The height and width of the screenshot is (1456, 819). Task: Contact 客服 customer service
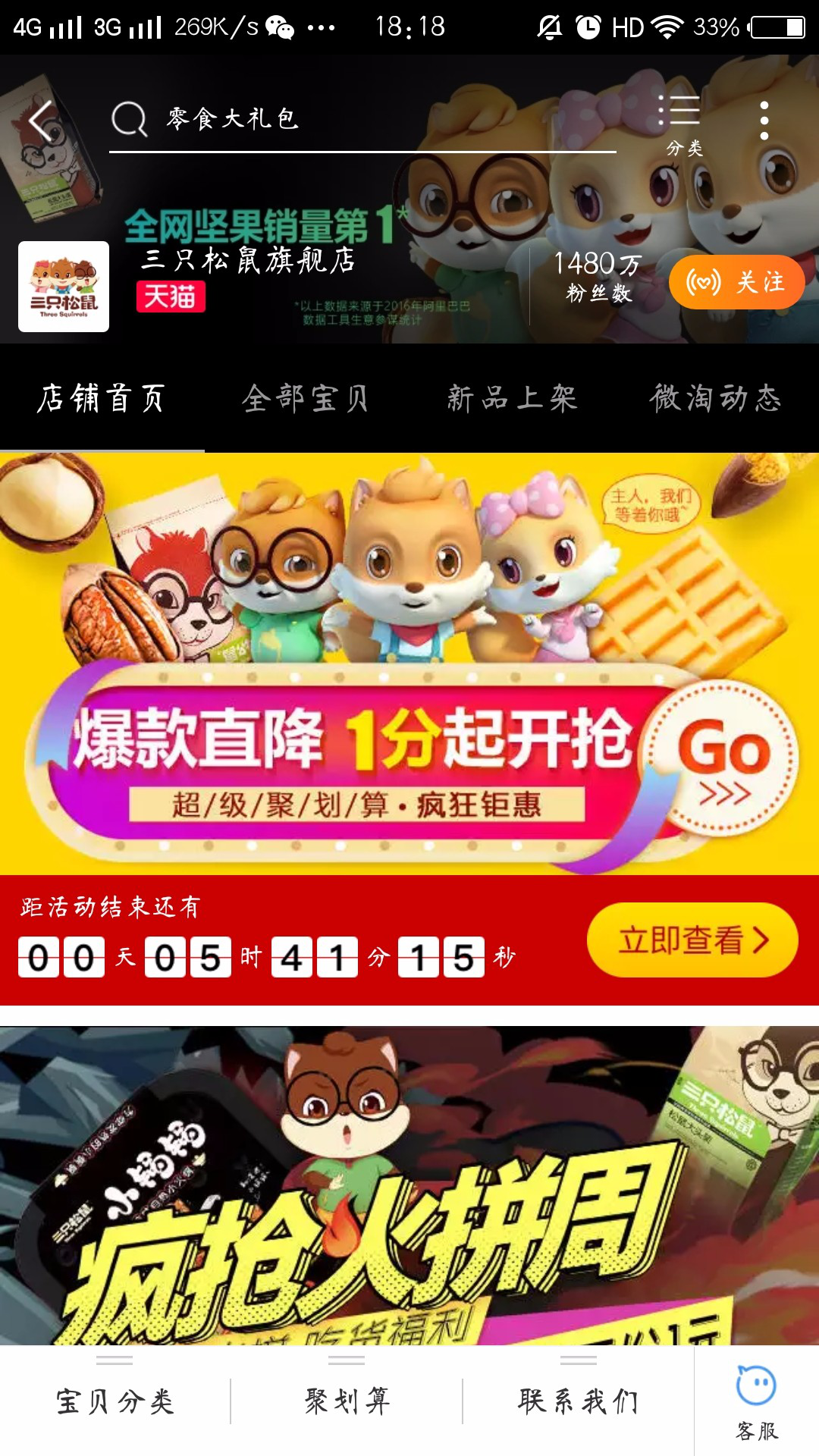756,1403
